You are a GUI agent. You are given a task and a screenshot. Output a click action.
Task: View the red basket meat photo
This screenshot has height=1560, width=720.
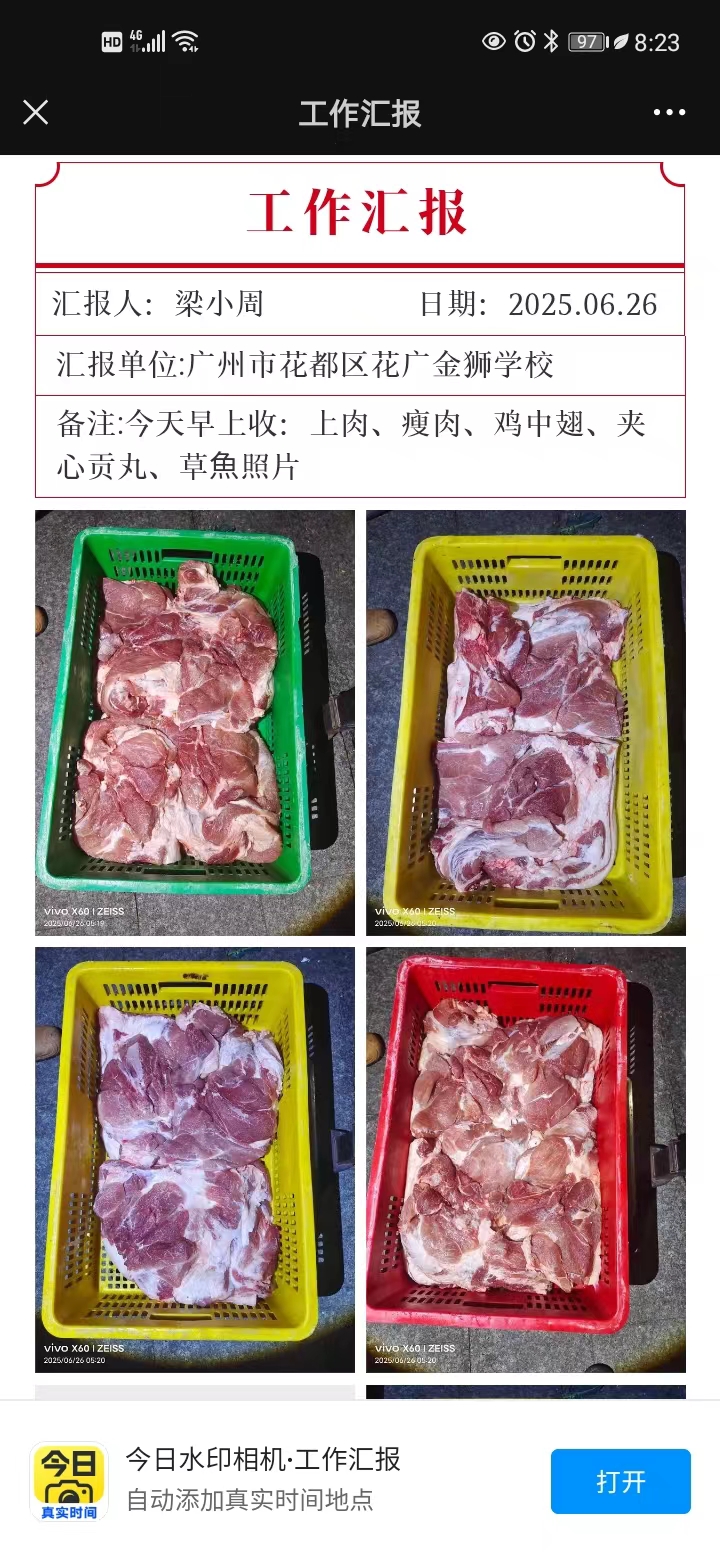[x=525, y=1159]
